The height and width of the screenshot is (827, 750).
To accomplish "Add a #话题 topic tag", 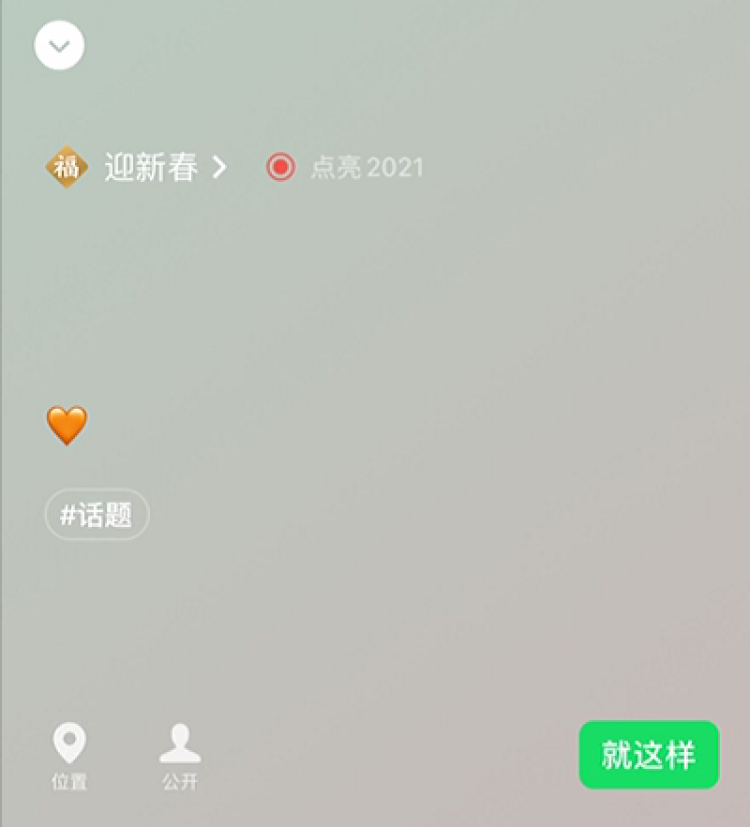I will (97, 515).
